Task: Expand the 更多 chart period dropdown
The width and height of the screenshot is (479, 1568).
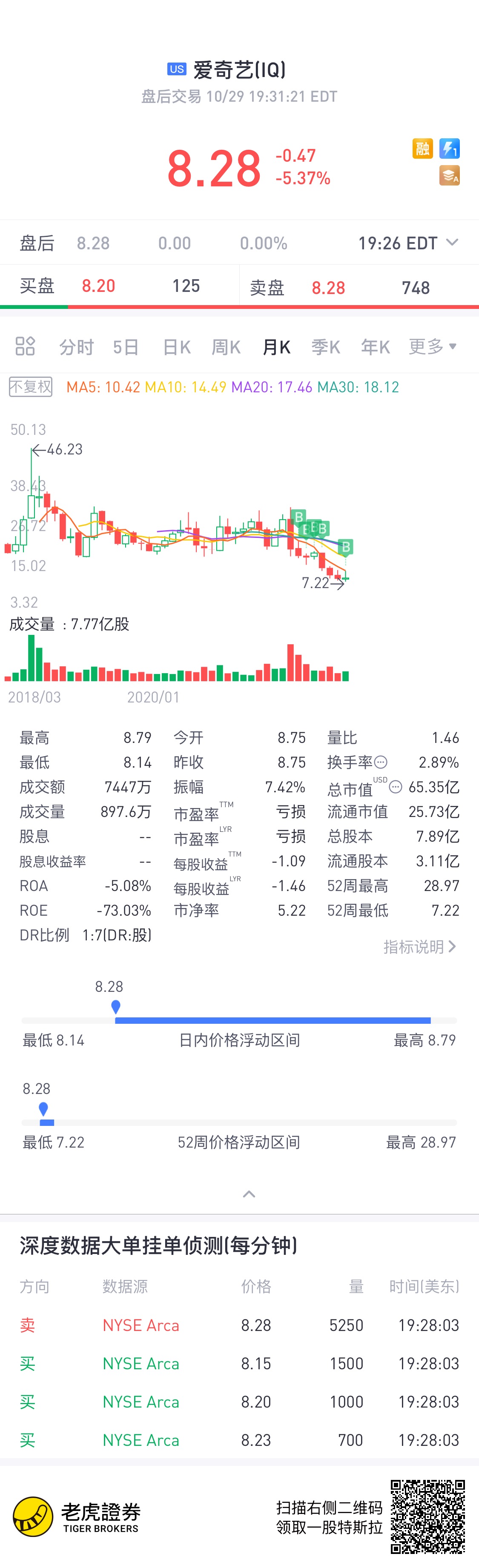Action: [432, 346]
